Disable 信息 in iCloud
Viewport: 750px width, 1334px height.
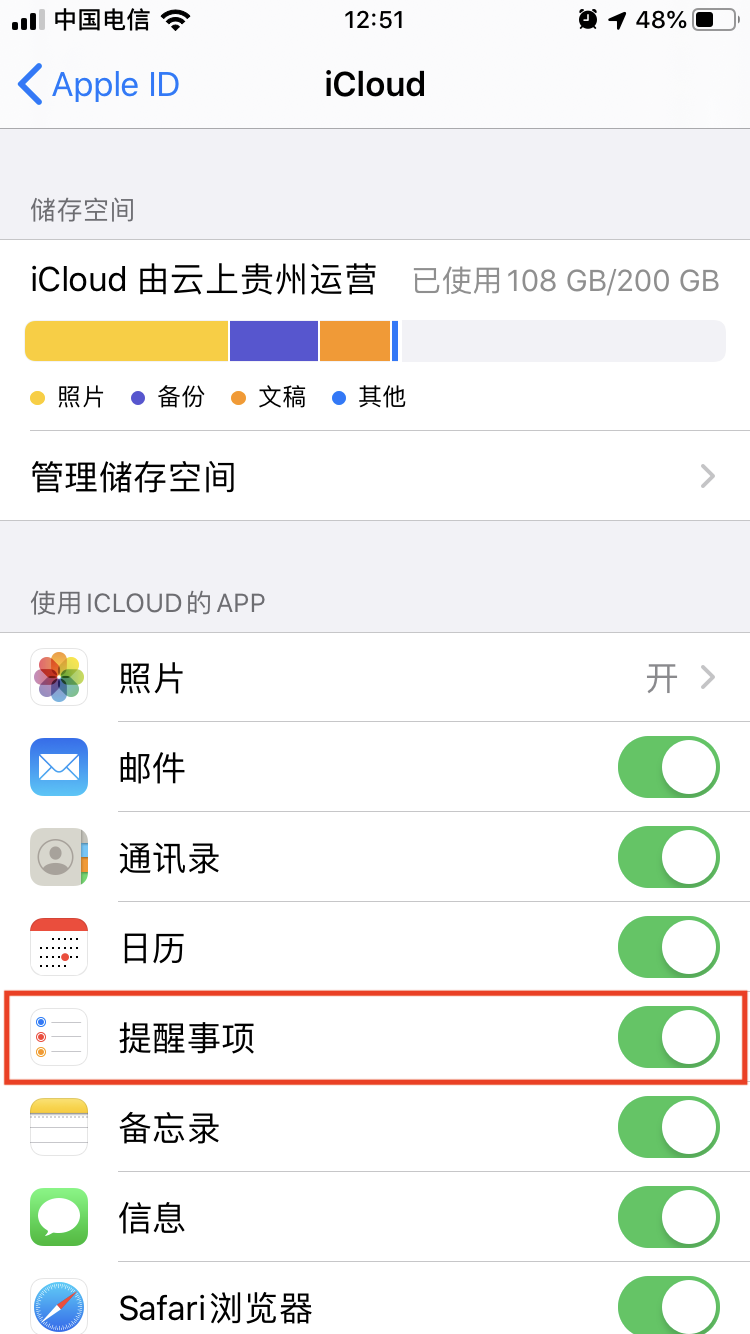(668, 1218)
